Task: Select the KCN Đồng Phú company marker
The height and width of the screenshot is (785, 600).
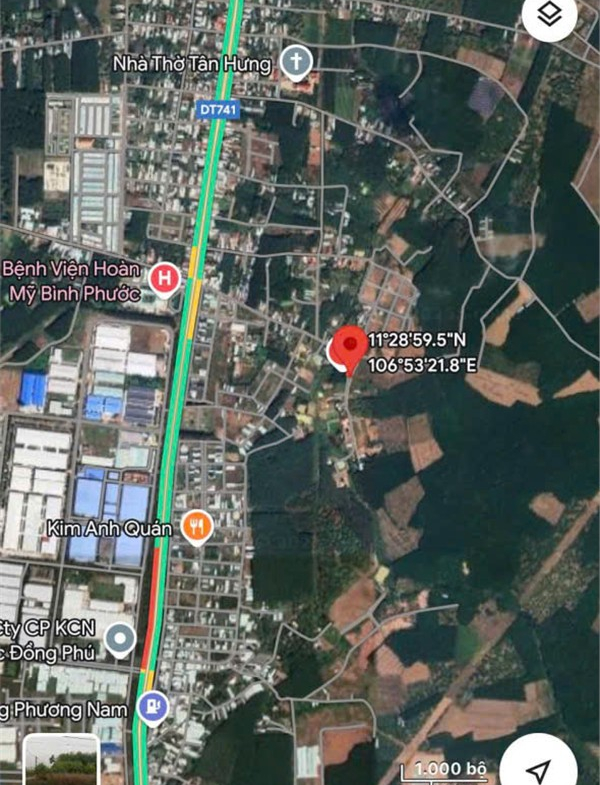Action: coord(121,638)
